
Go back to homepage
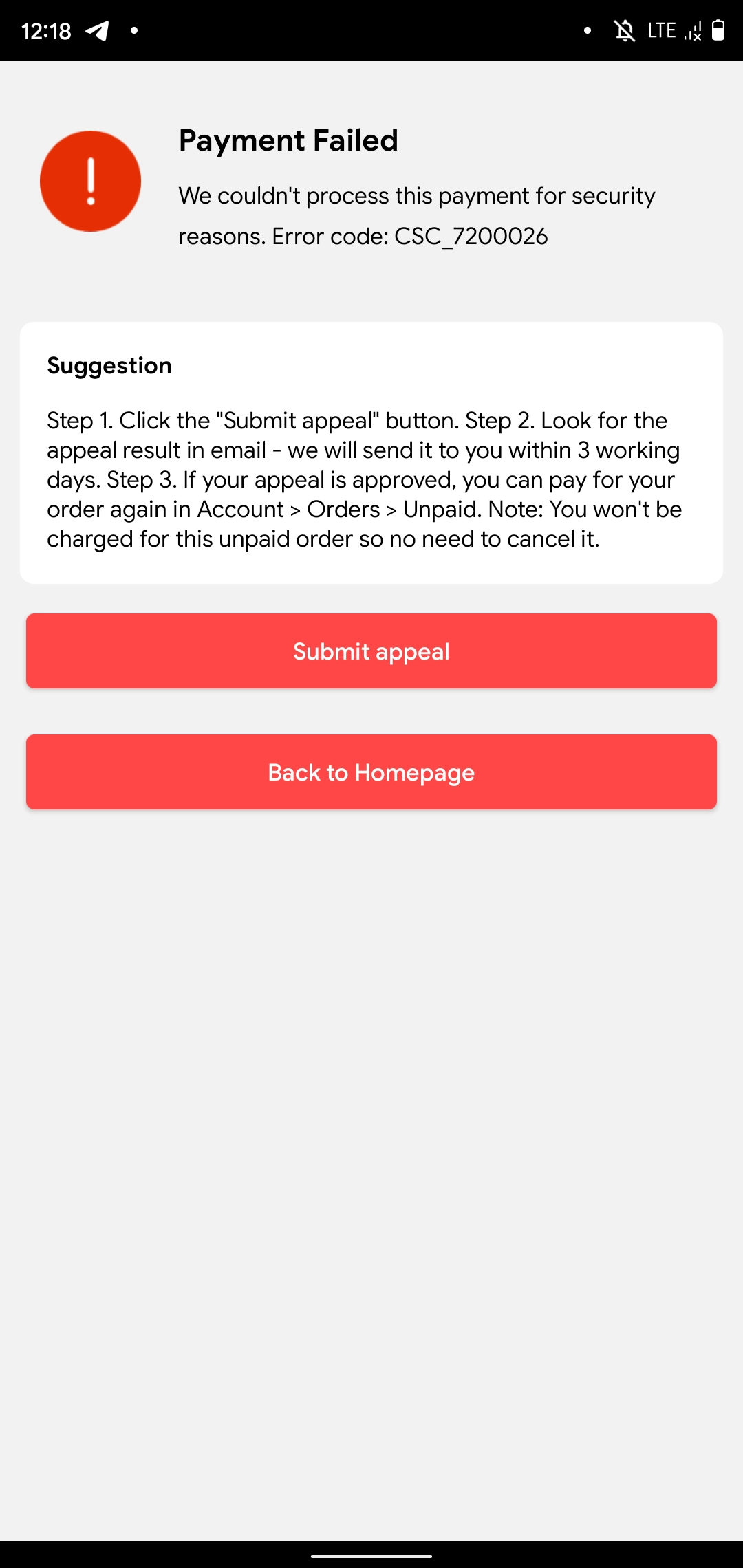tap(371, 772)
